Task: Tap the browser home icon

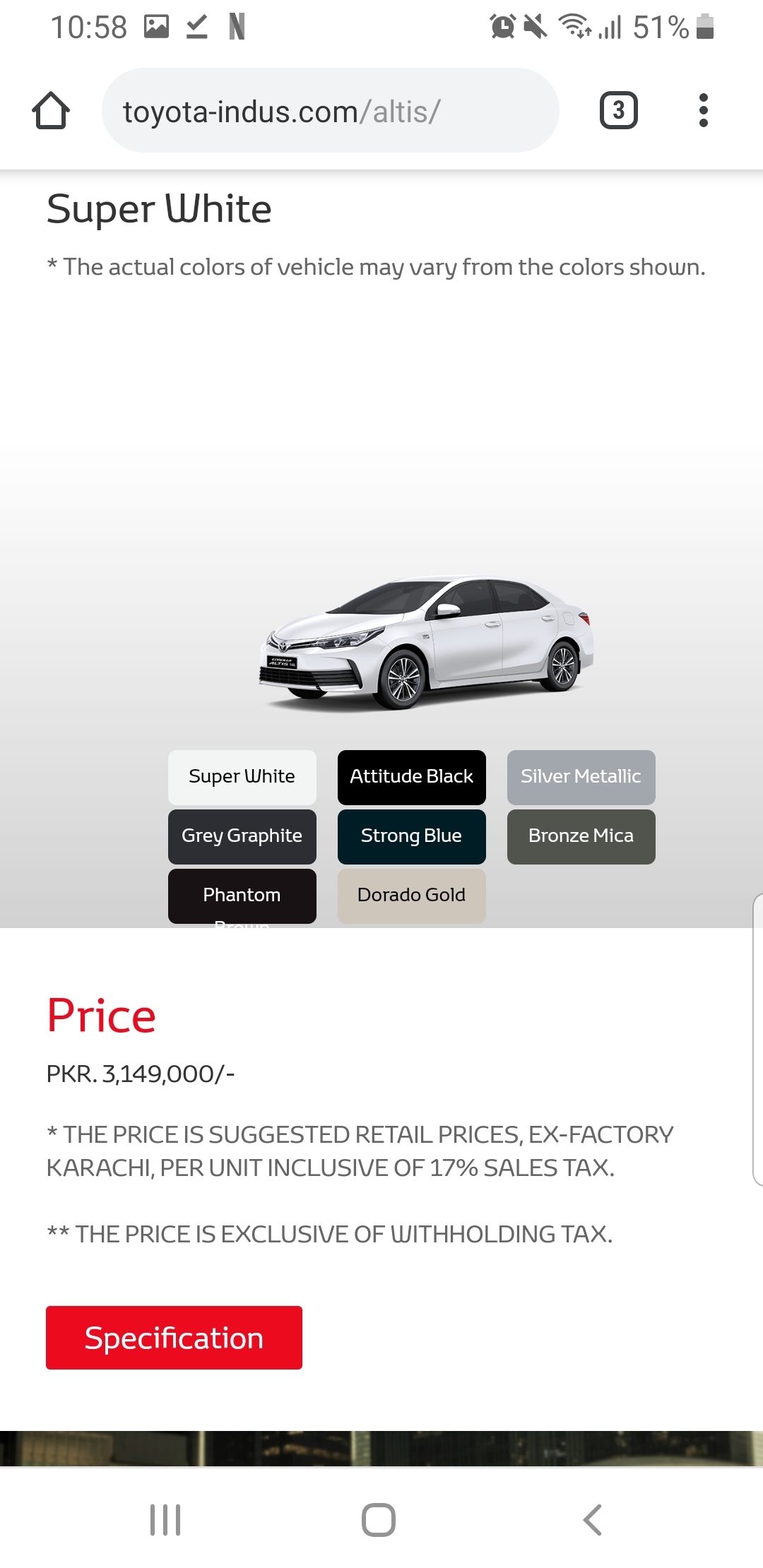Action: click(51, 111)
